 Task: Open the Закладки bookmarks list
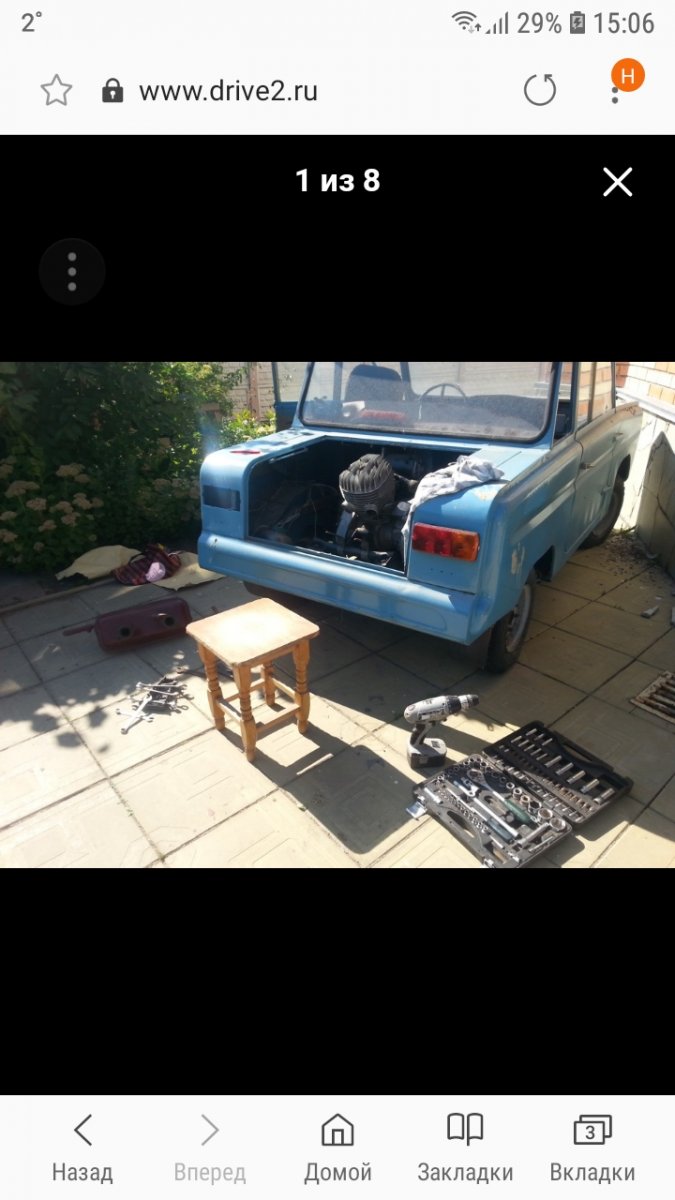(x=465, y=1148)
